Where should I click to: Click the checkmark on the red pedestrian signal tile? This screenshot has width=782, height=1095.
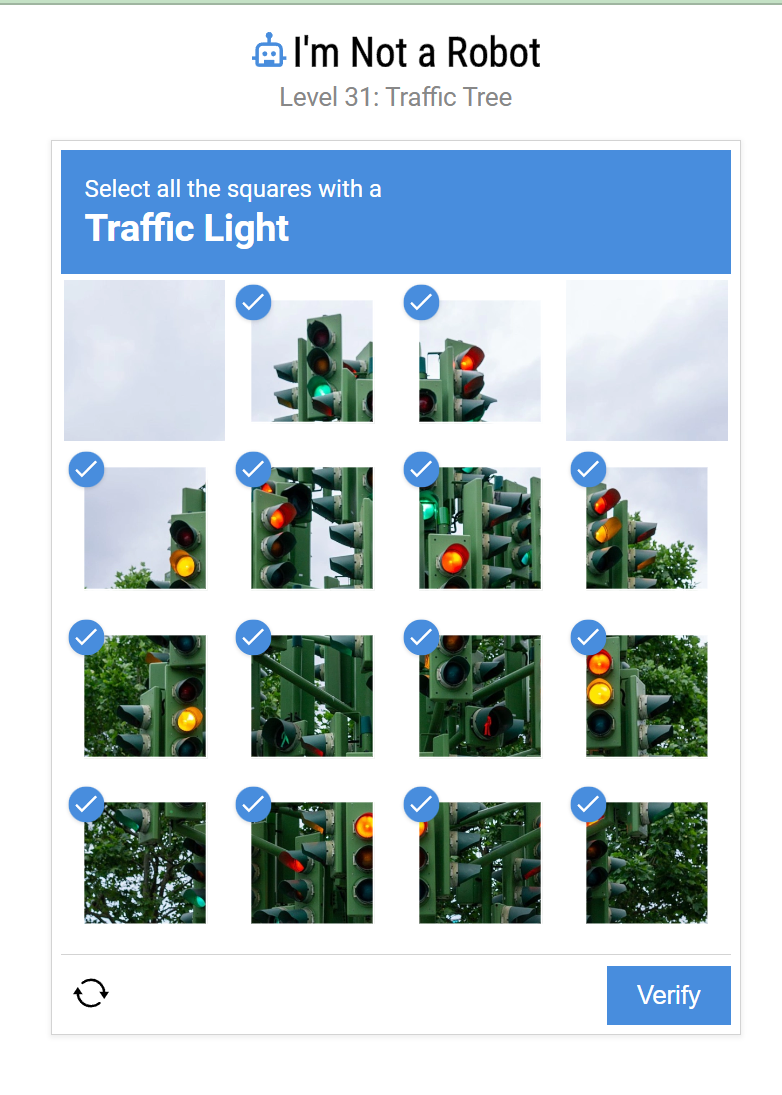421,637
